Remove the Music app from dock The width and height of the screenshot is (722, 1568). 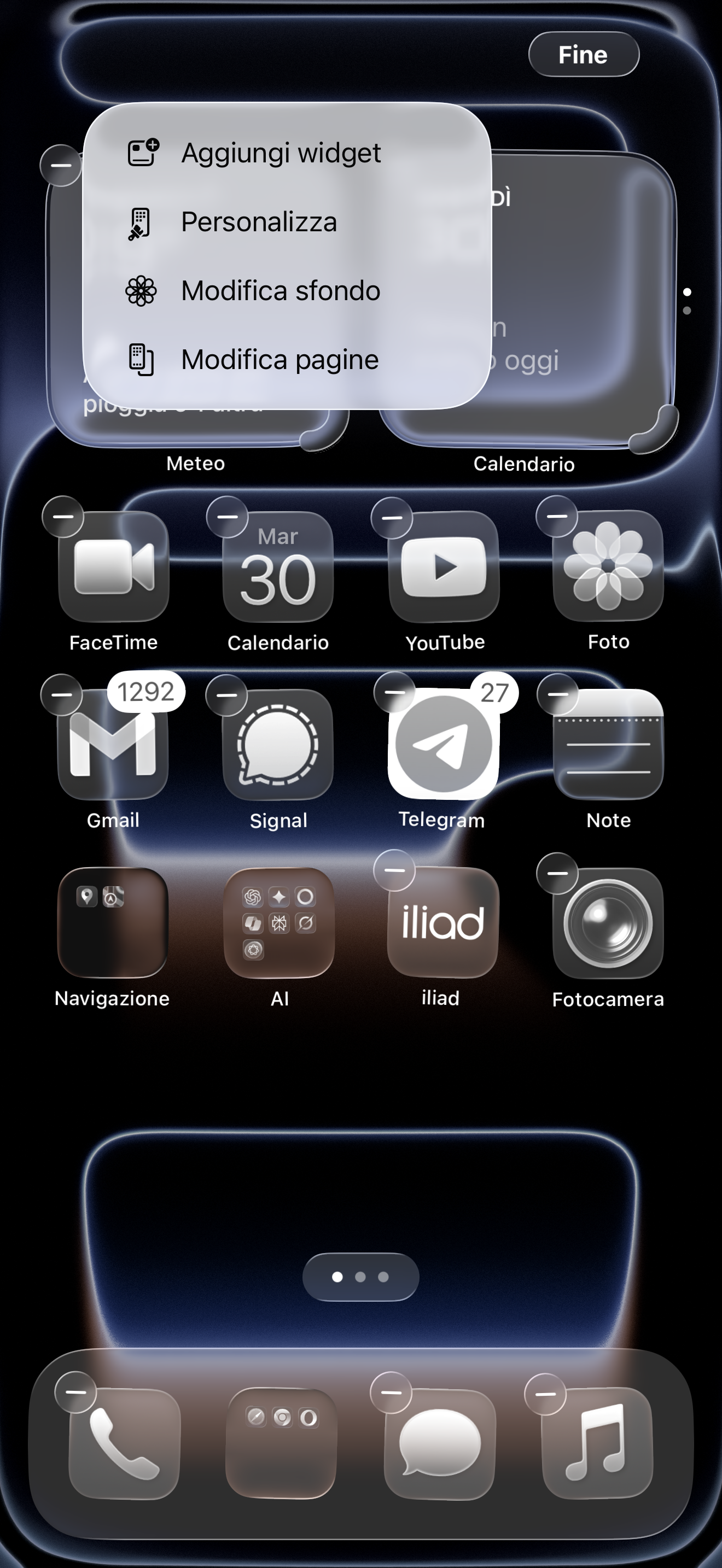point(545,1394)
